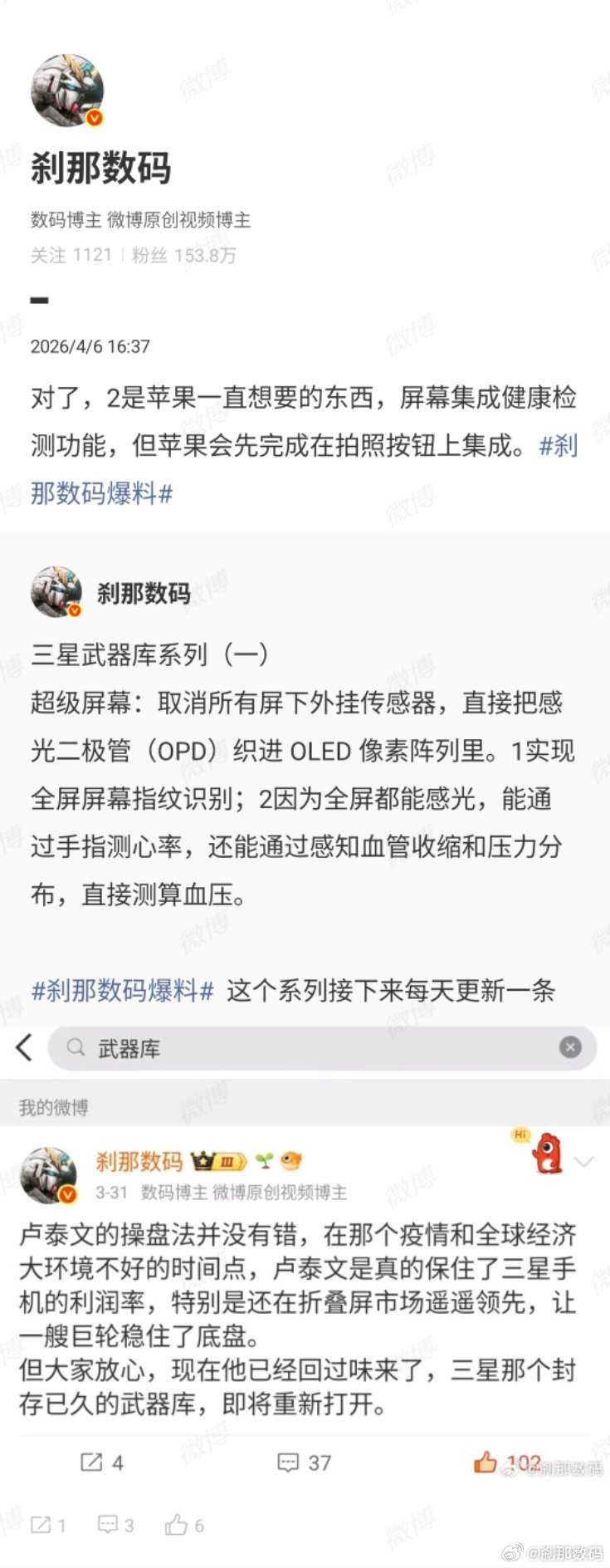Click the back arrow beside the search bar
Image resolution: width=610 pixels, height=1568 pixels.
[x=23, y=1047]
